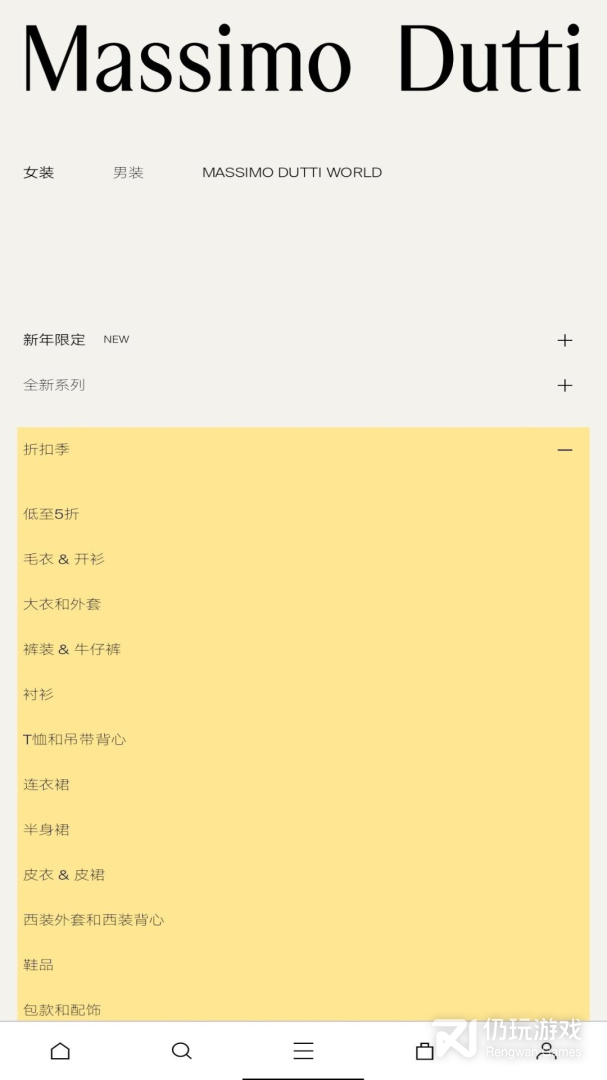The height and width of the screenshot is (1080, 607).
Task: Open the shopping bag
Action: click(x=424, y=1051)
